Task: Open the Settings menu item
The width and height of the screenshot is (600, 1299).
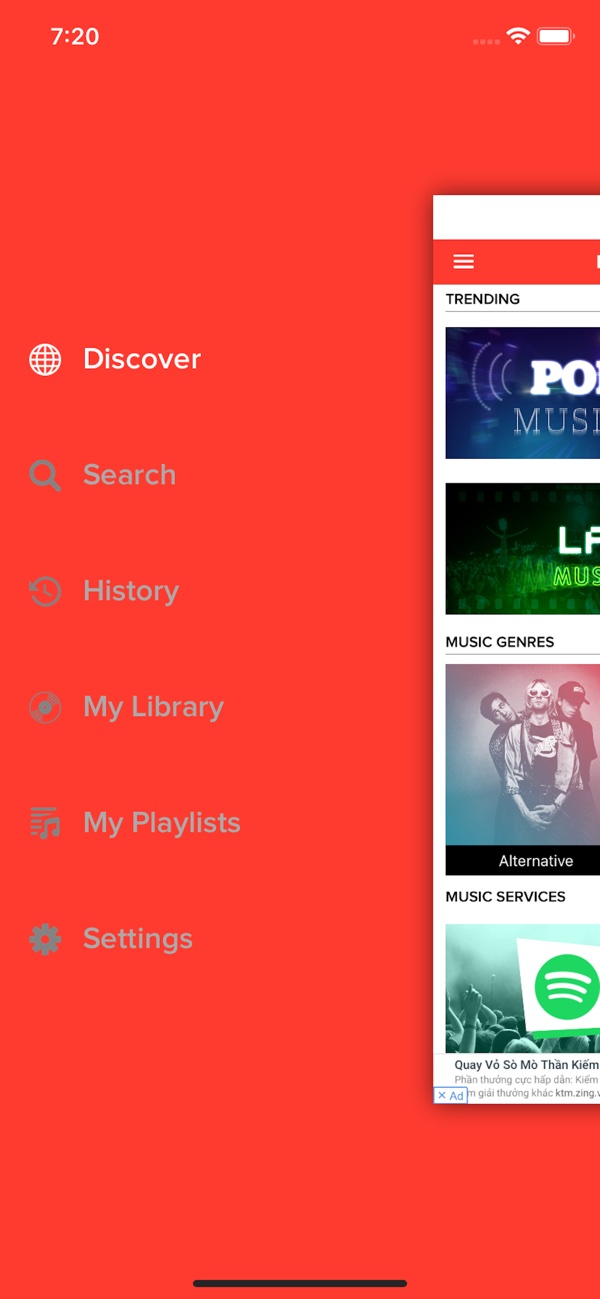Action: (x=137, y=939)
